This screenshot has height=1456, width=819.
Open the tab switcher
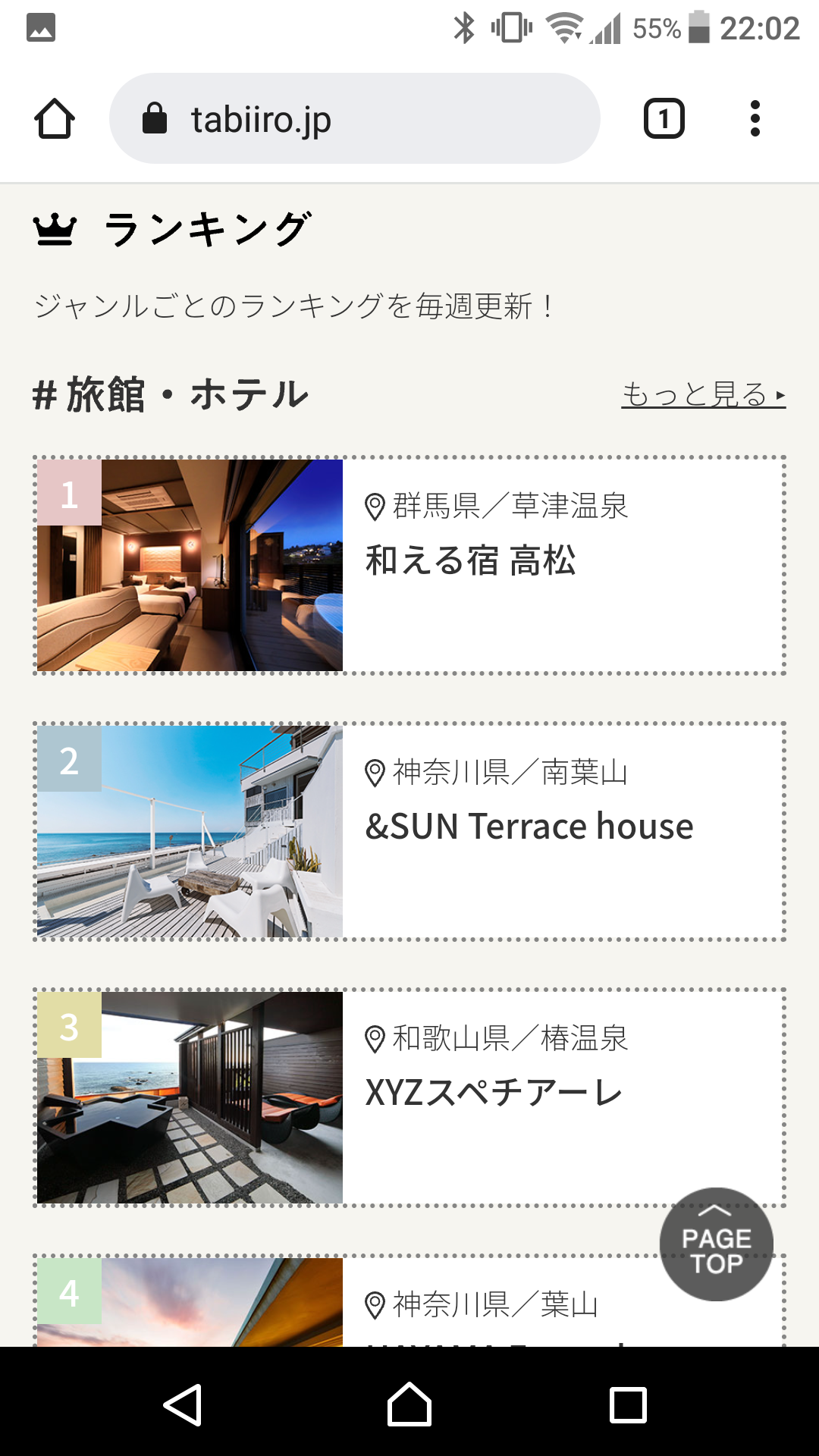tap(664, 119)
